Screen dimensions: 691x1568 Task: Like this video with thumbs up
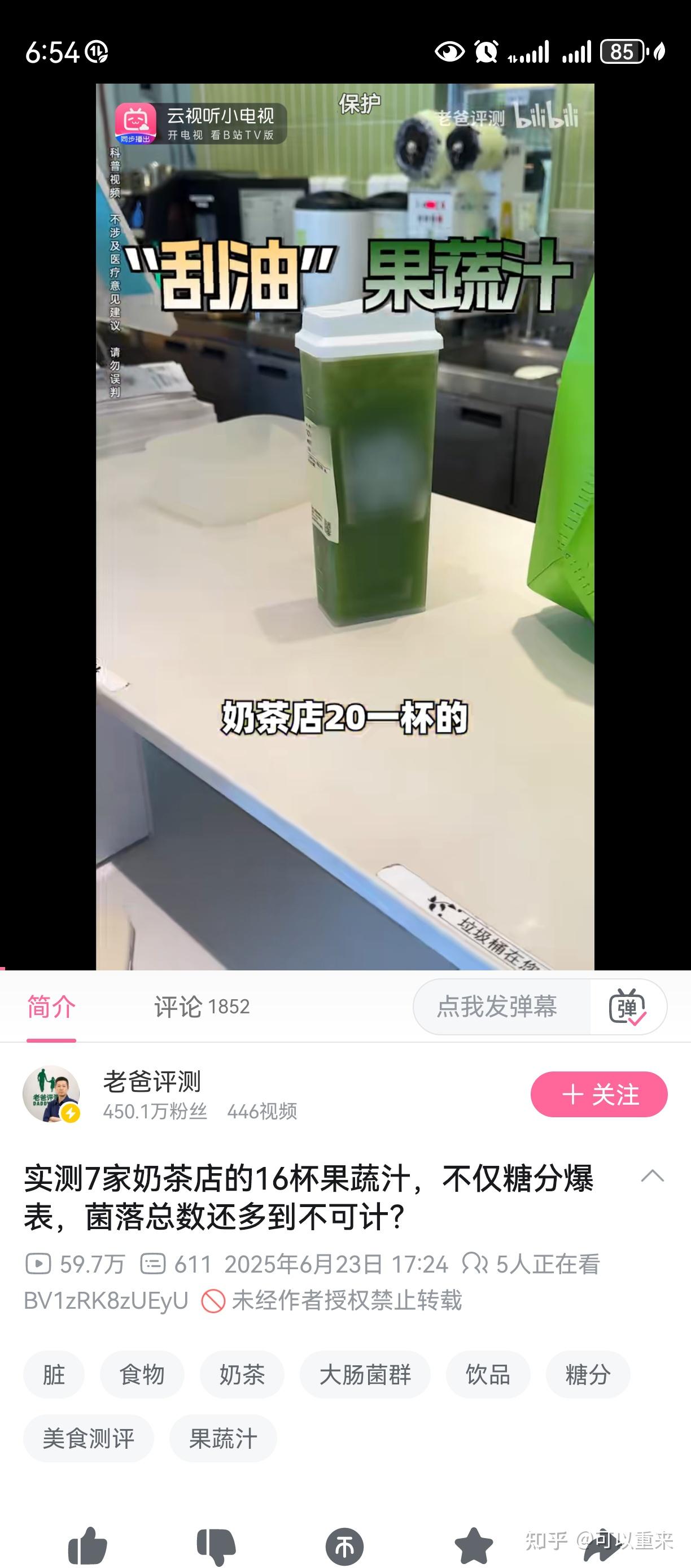[x=88, y=1545]
